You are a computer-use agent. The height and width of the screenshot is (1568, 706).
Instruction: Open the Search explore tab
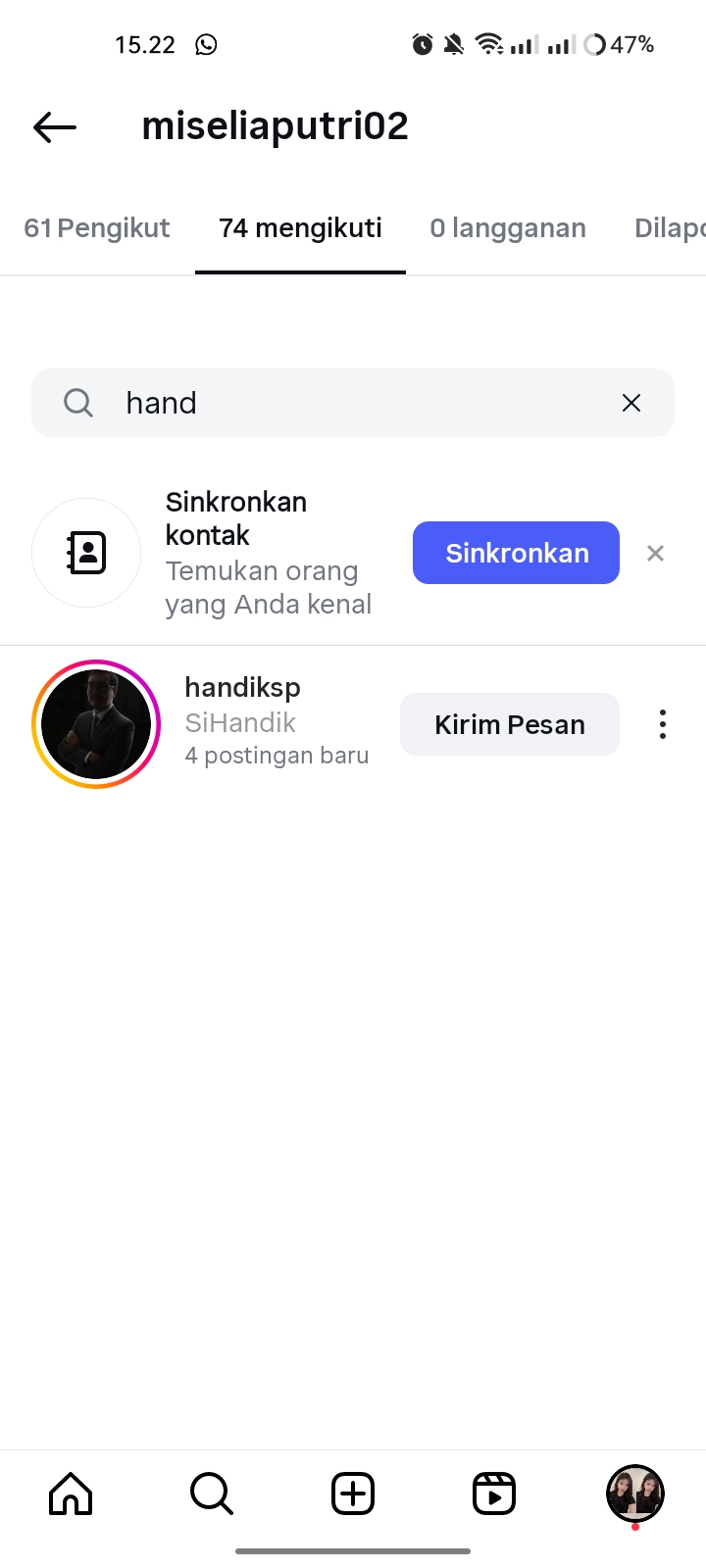[212, 1494]
